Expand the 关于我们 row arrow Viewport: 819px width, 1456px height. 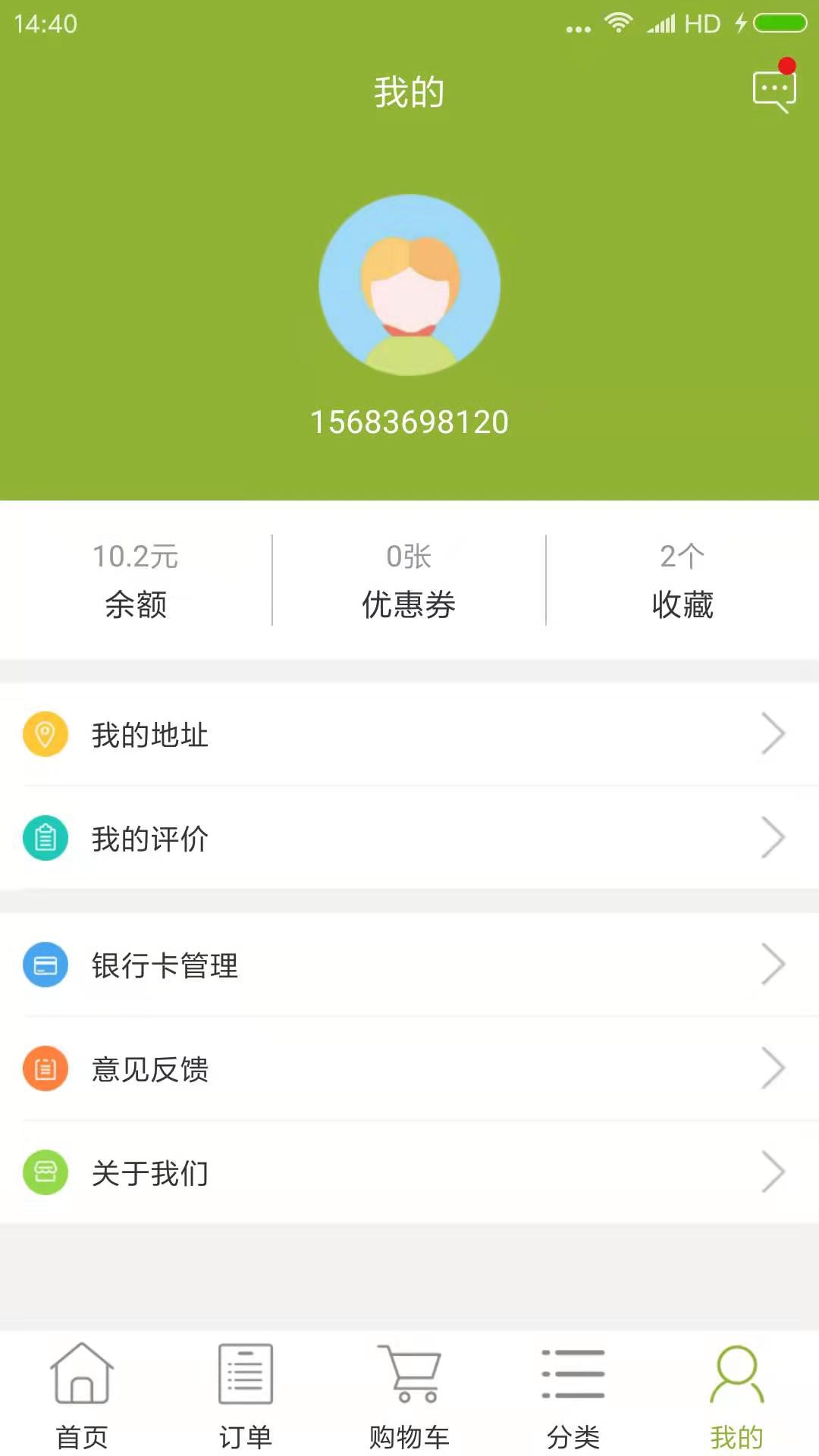point(773,1172)
